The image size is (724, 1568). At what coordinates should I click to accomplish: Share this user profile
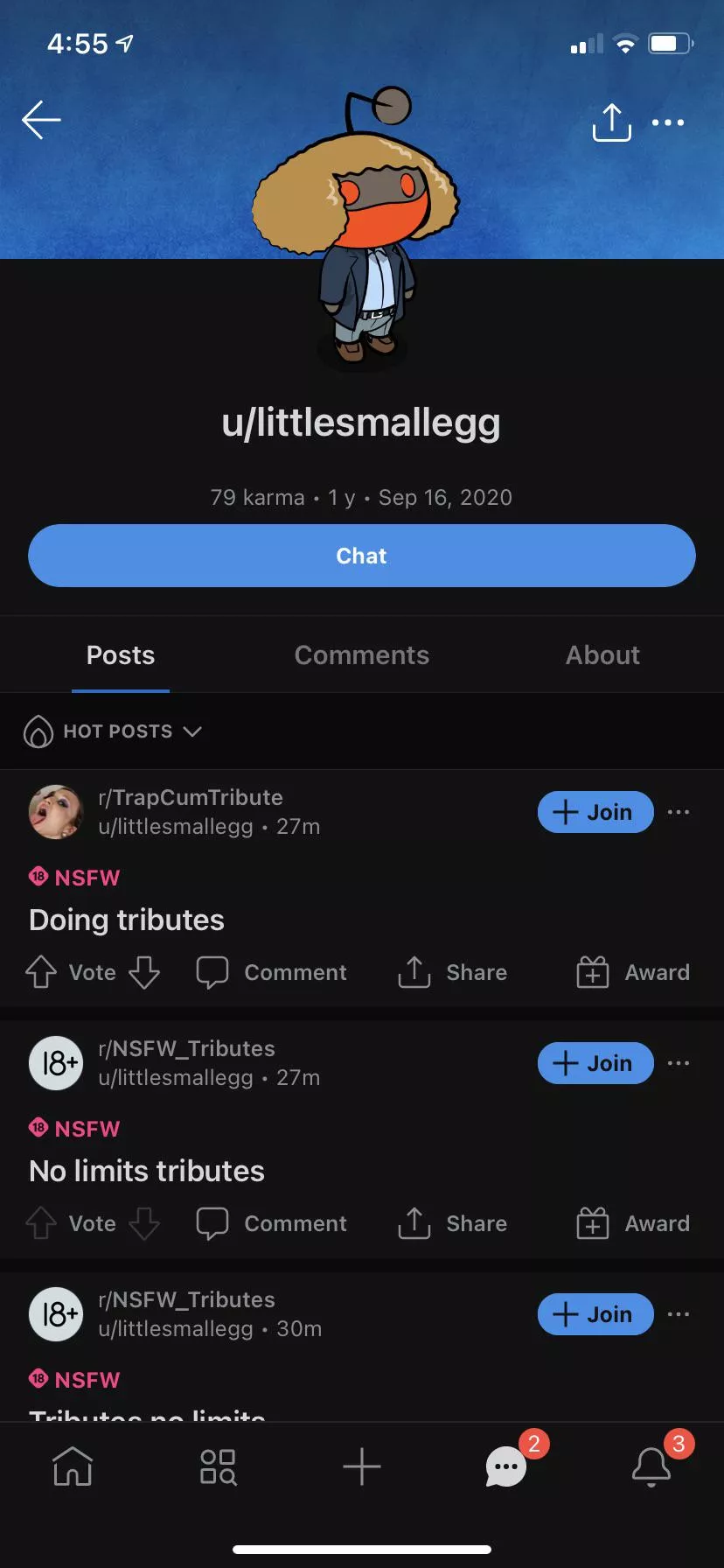pos(611,122)
